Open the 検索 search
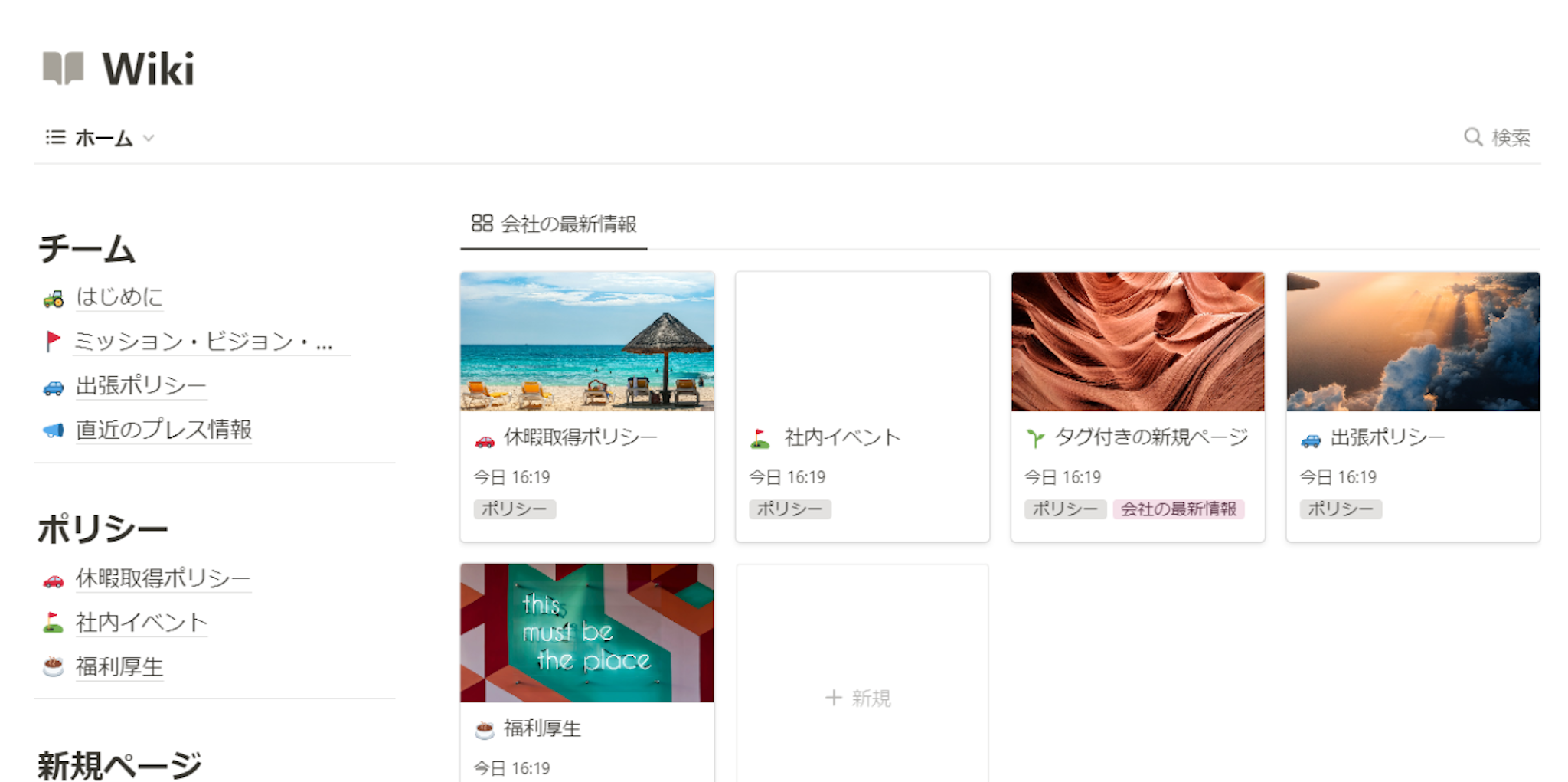Viewport: 1568px width, 782px height. (1498, 138)
